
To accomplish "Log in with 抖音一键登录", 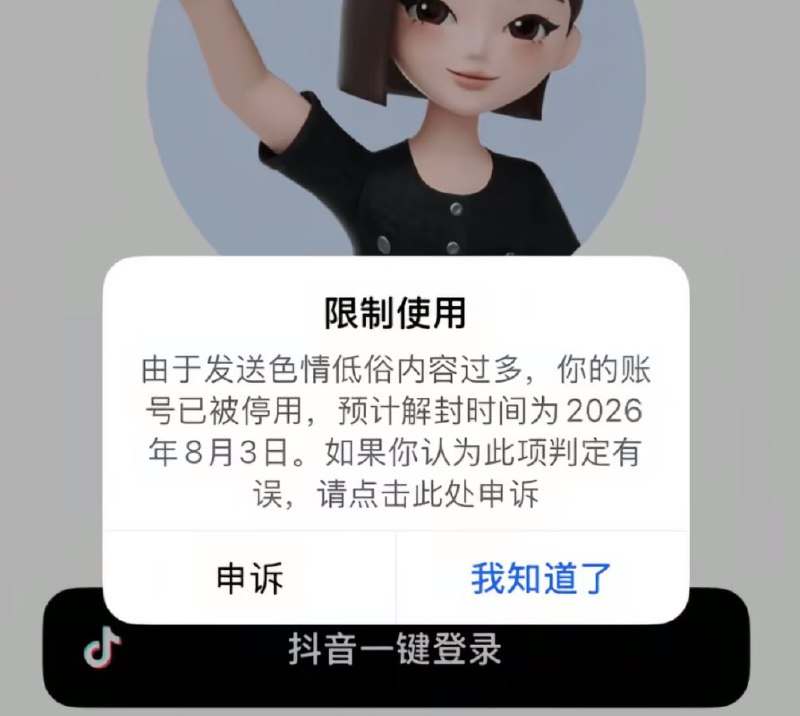I will 395,652.
